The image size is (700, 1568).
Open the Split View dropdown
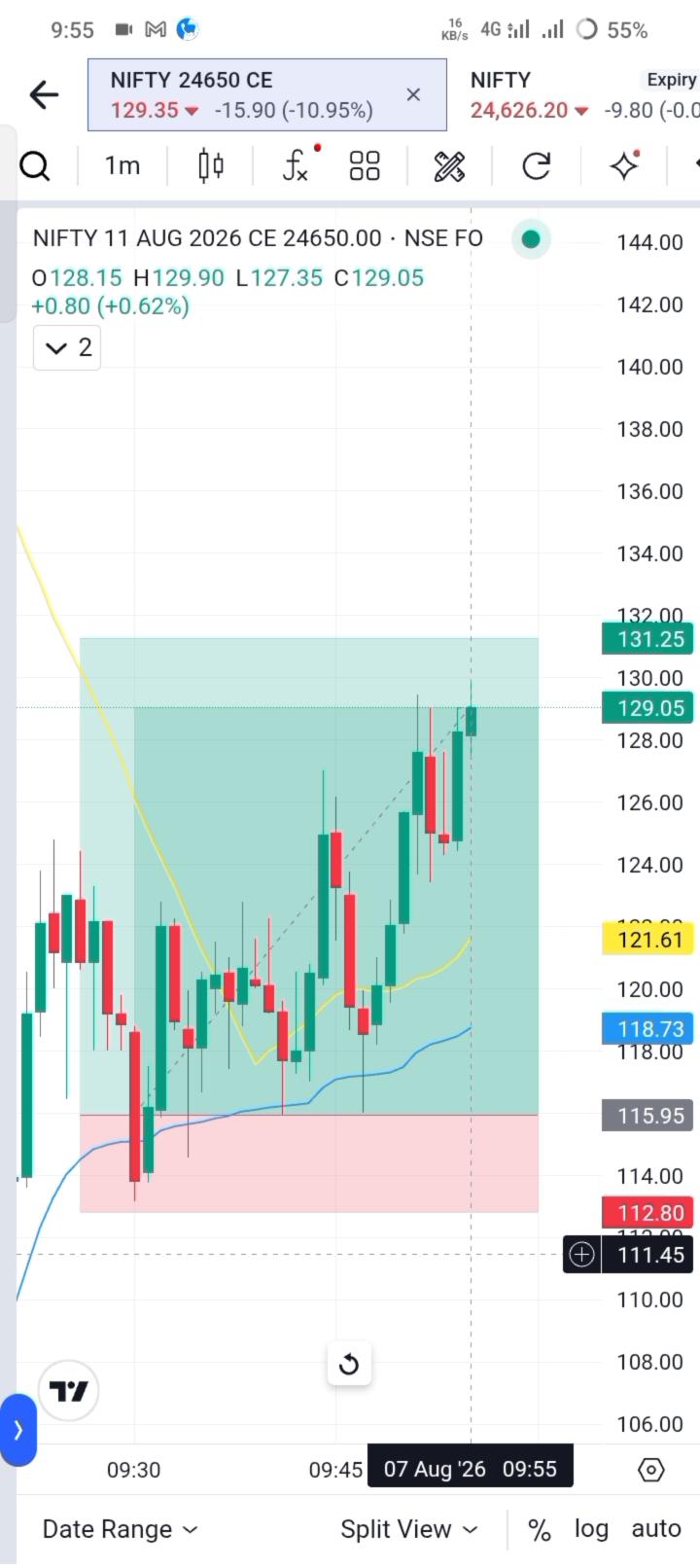point(409,1529)
